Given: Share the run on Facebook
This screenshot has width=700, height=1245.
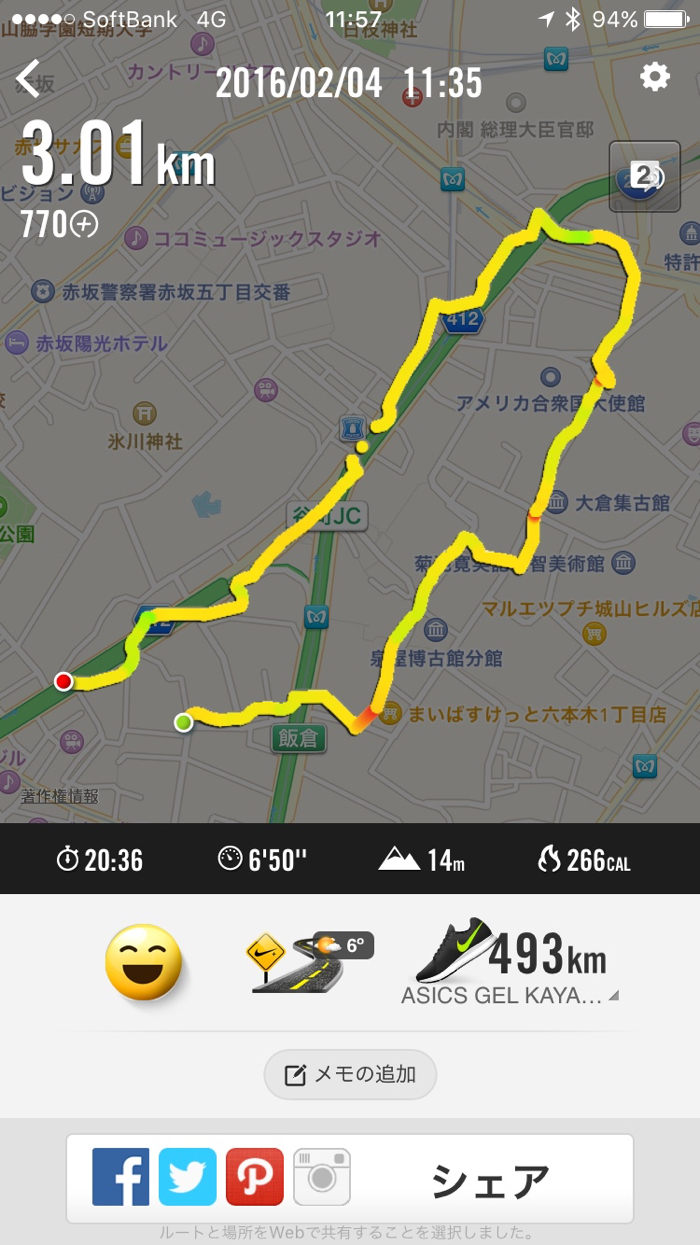Looking at the screenshot, I should pyautogui.click(x=121, y=1177).
